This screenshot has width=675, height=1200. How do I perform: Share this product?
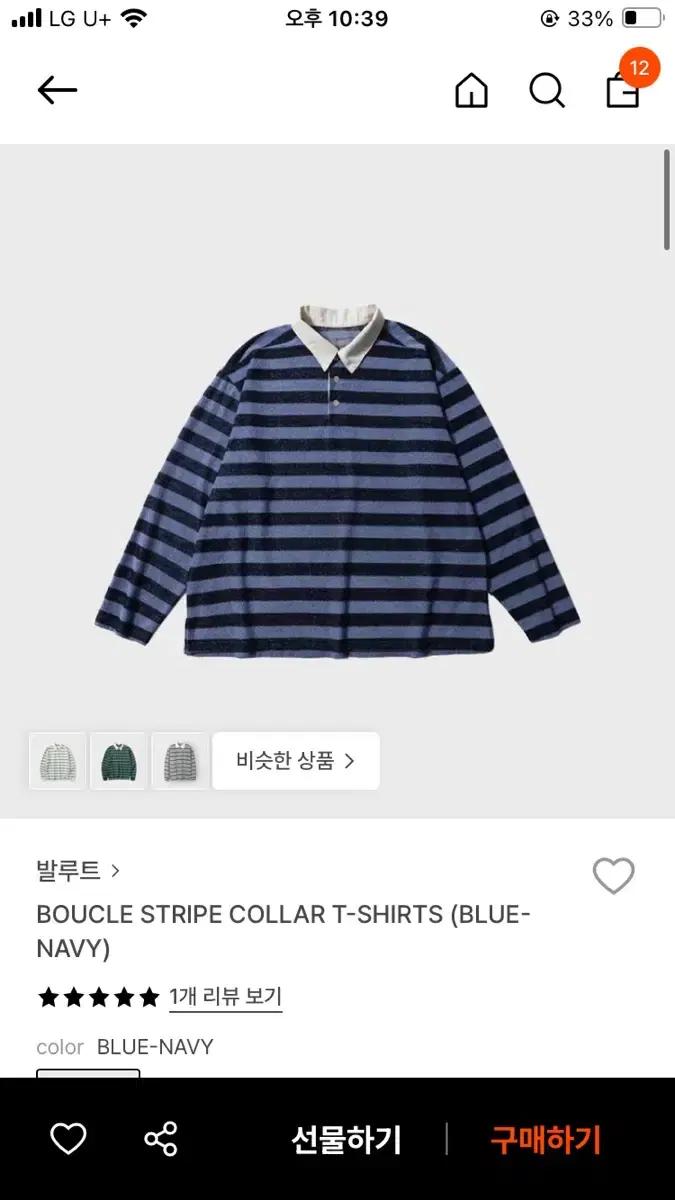[161, 1139]
